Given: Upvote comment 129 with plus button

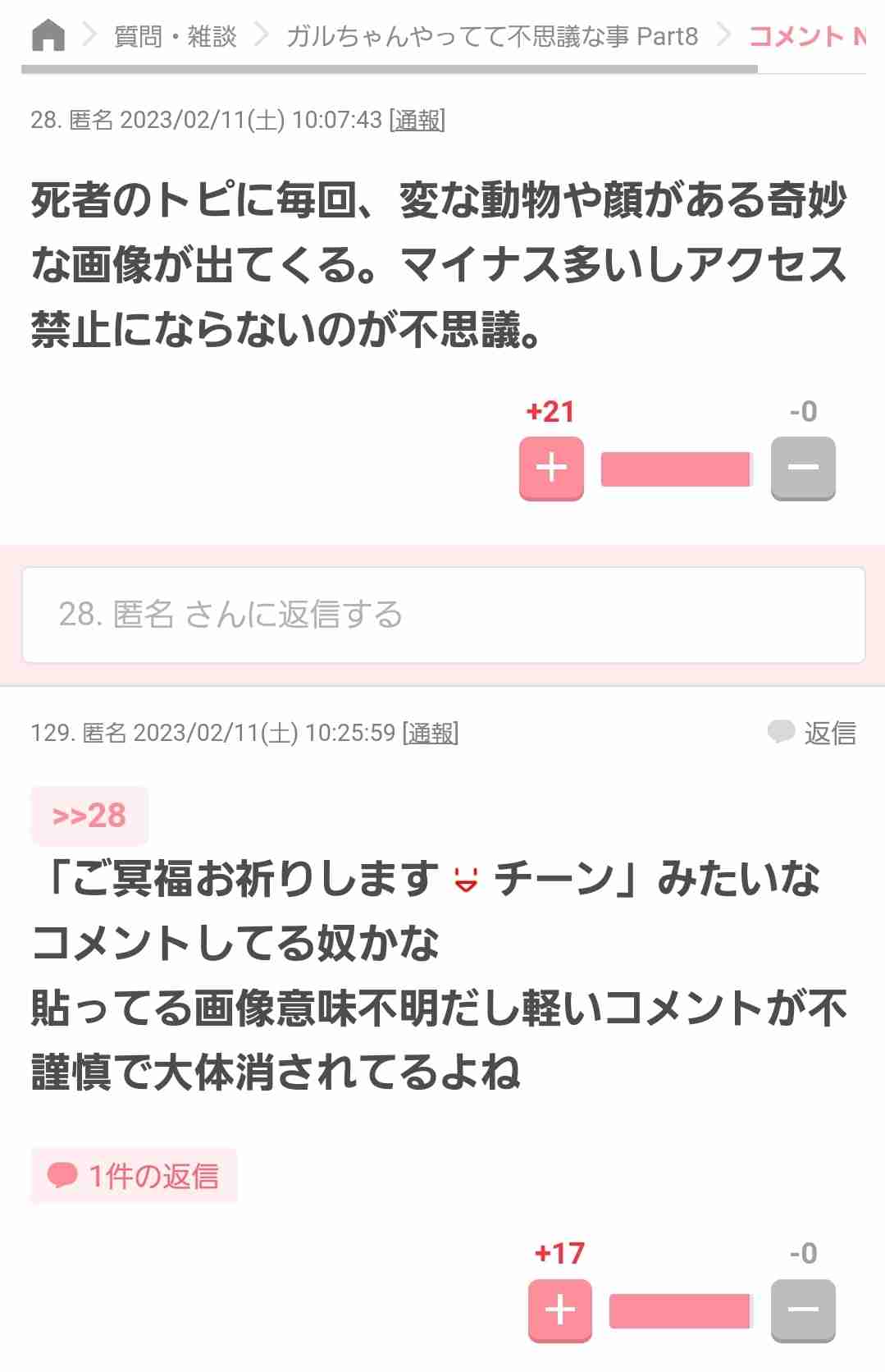Looking at the screenshot, I should [x=559, y=1310].
